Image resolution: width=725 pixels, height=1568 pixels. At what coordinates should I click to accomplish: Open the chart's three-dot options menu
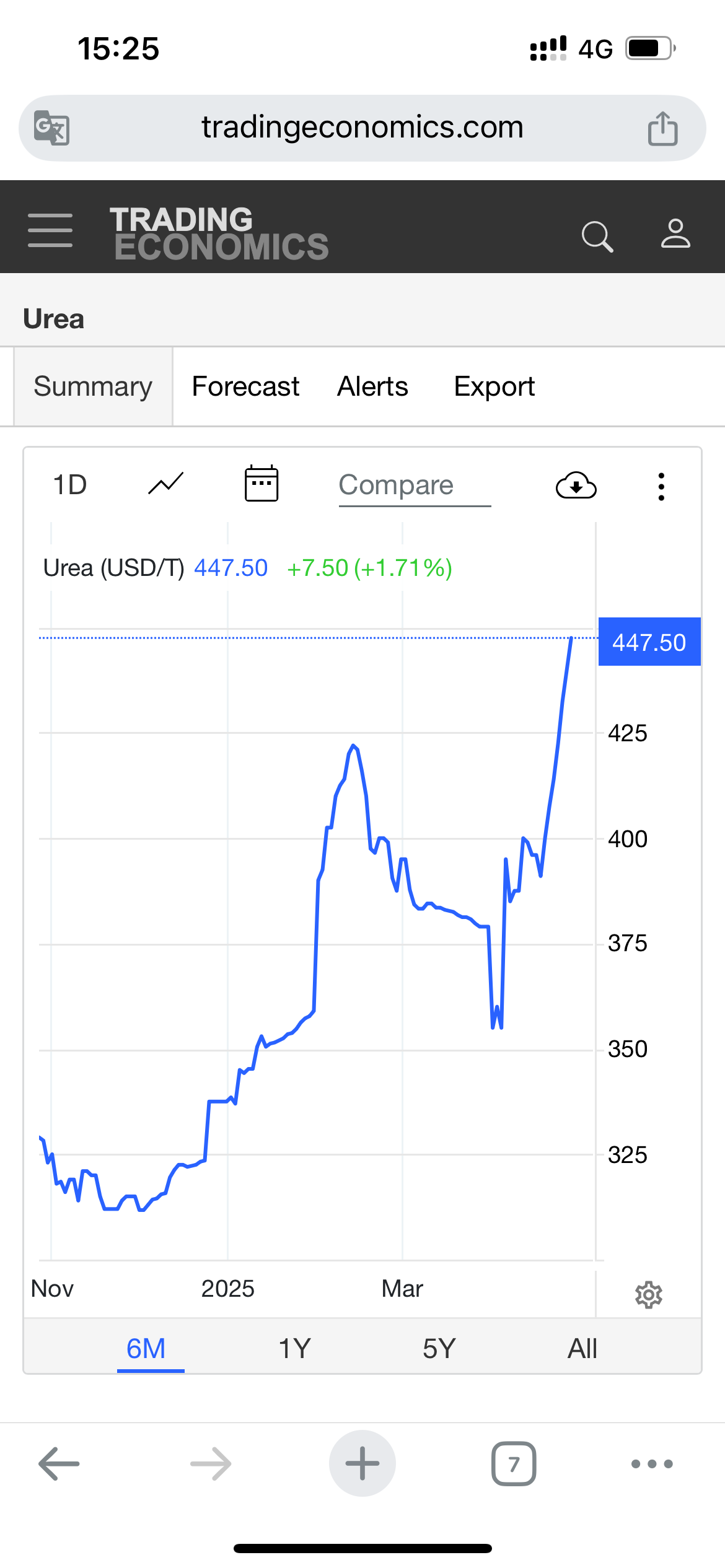coord(661,487)
